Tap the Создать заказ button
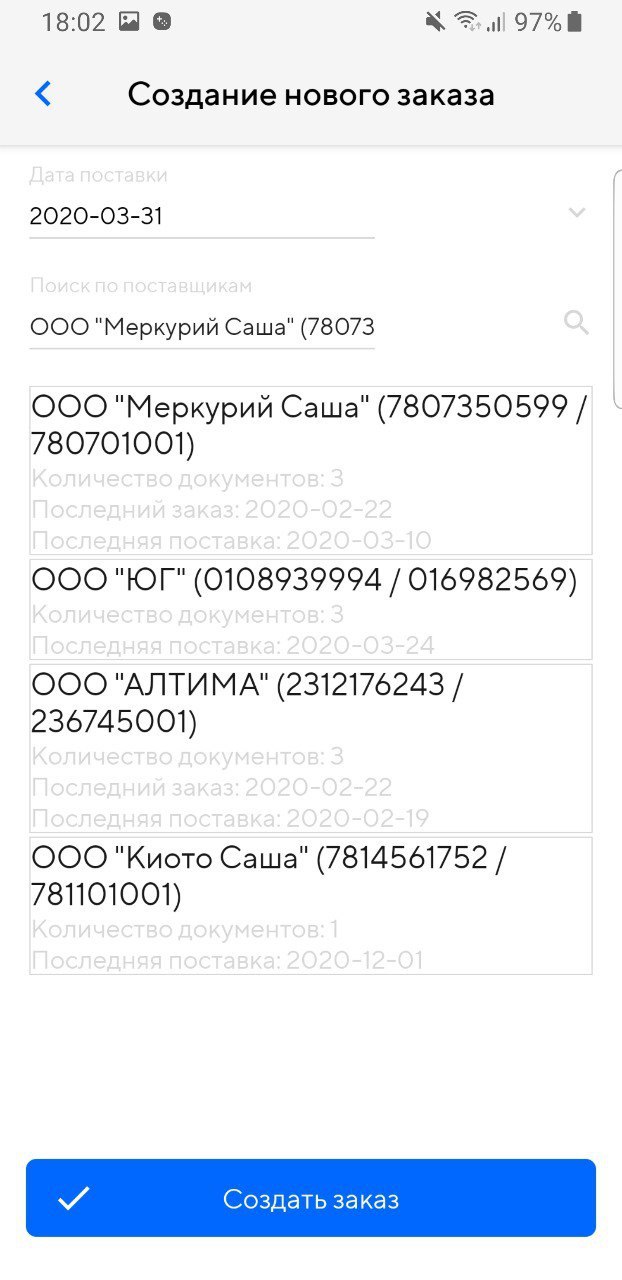622x1280 pixels. [x=311, y=1198]
